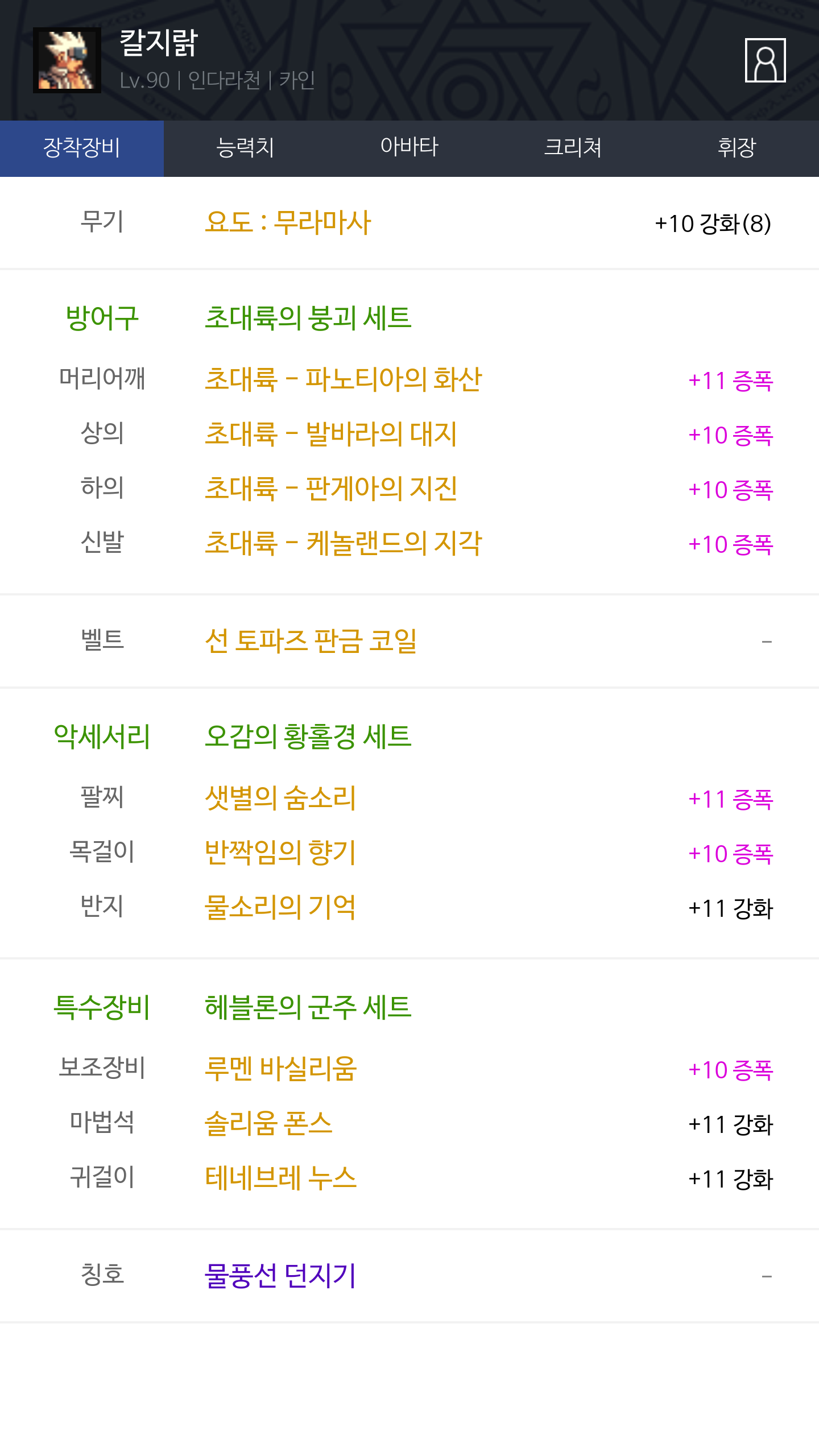This screenshot has height=1456, width=819.
Task: Open bracelet item 샛별의 숨소리
Action: [280, 798]
